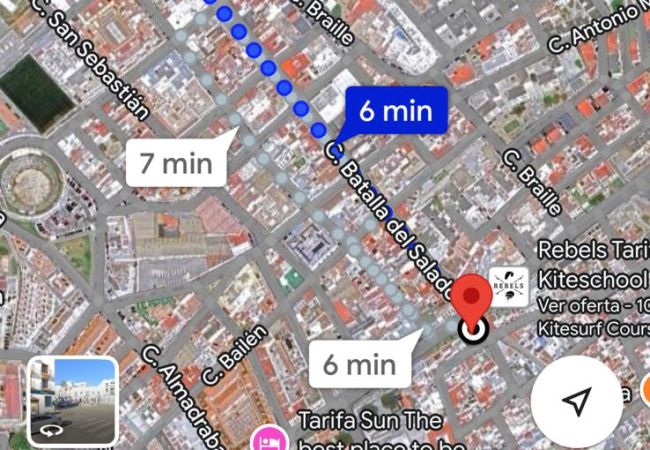Choose the lower 6 min alternate route
650x450 pixels.
click(x=359, y=364)
